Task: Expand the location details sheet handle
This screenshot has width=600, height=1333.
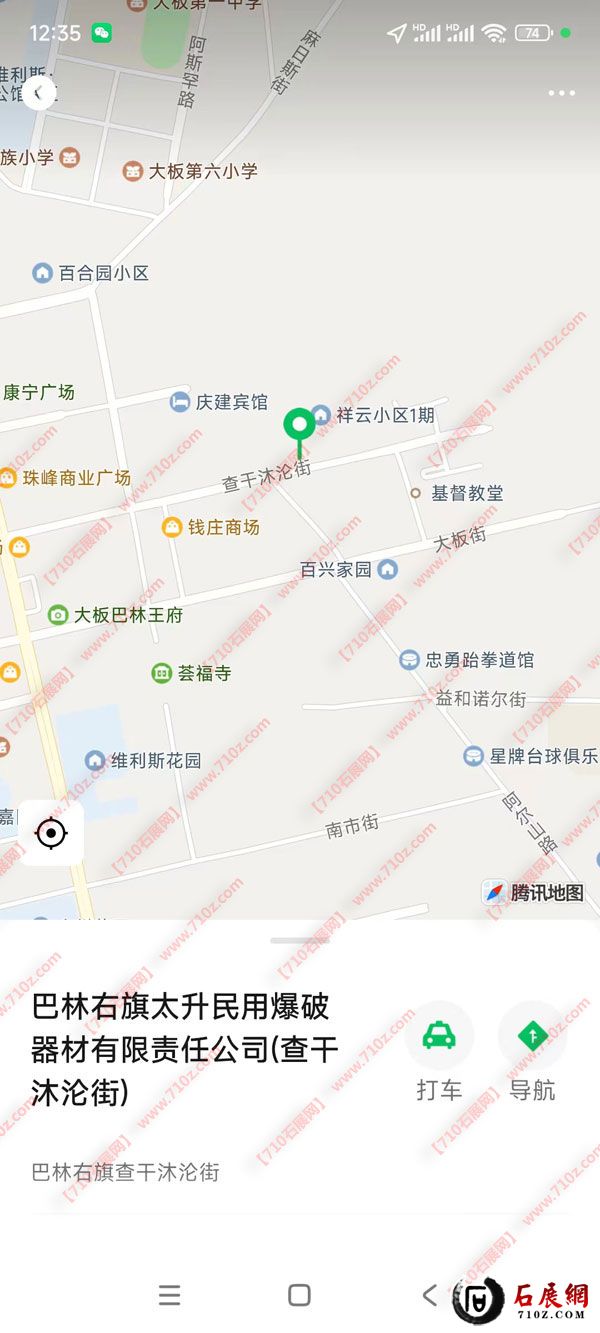Action: point(300,941)
